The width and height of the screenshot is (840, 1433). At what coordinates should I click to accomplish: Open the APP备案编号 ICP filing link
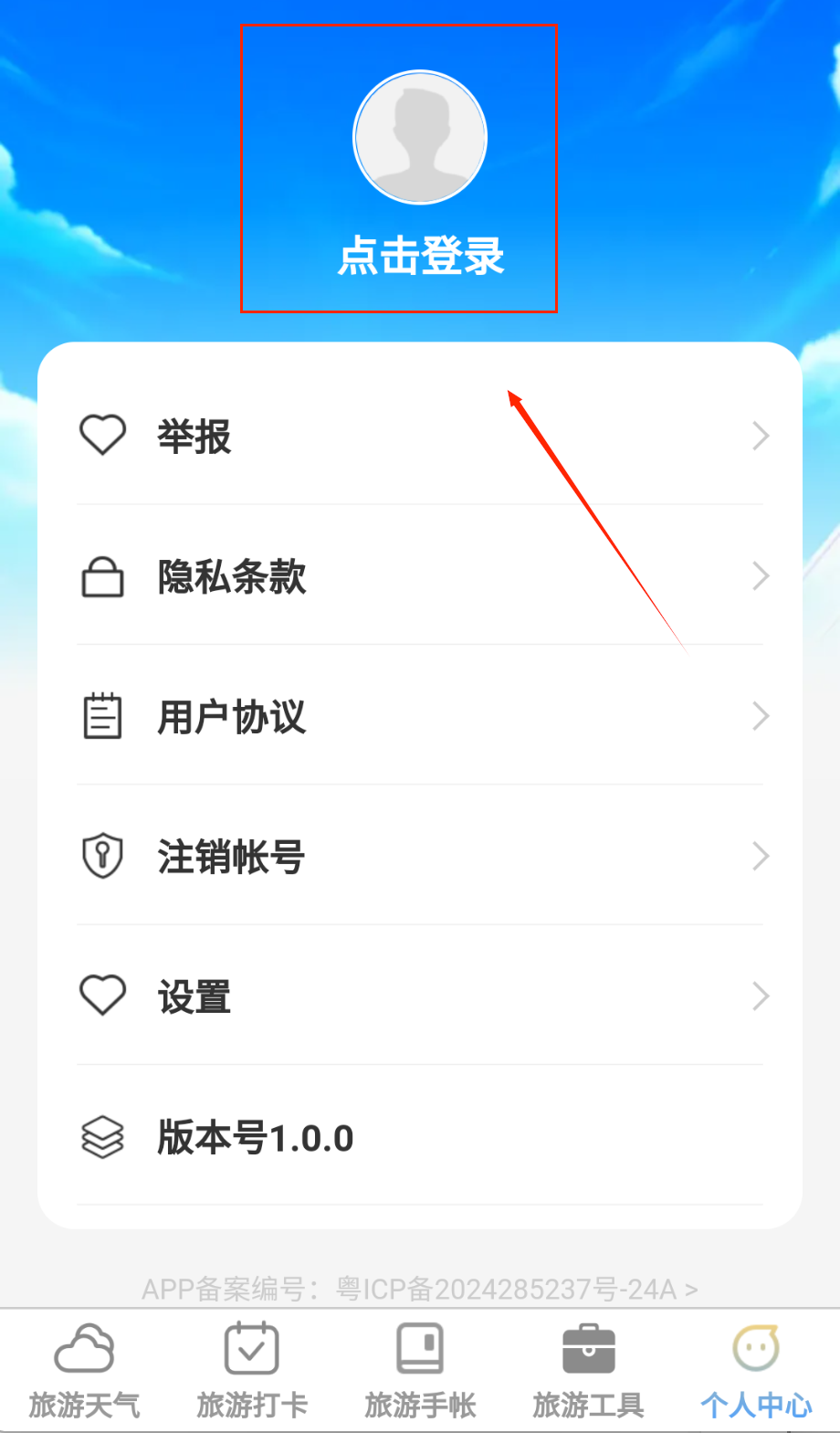(x=420, y=1289)
